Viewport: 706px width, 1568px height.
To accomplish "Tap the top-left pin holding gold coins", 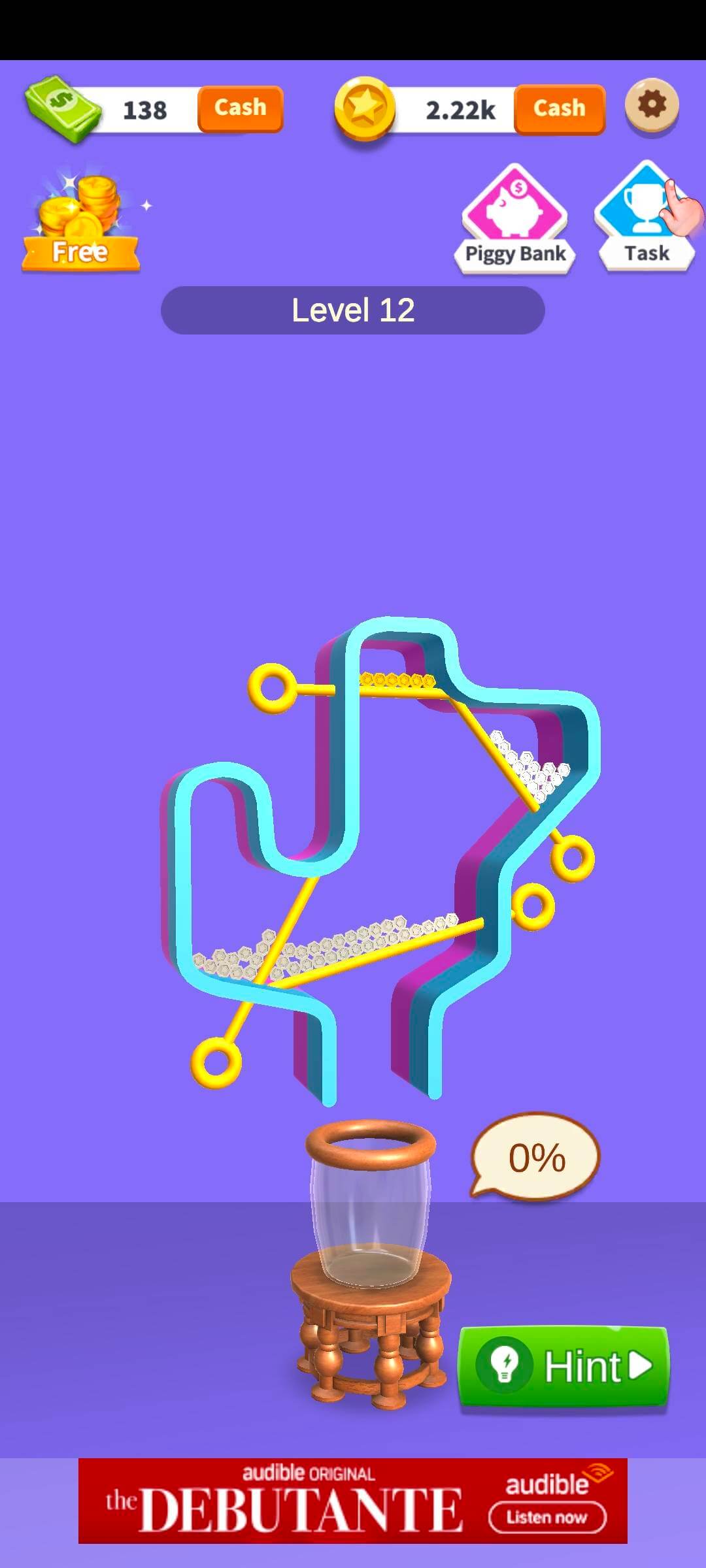I will pos(271,688).
